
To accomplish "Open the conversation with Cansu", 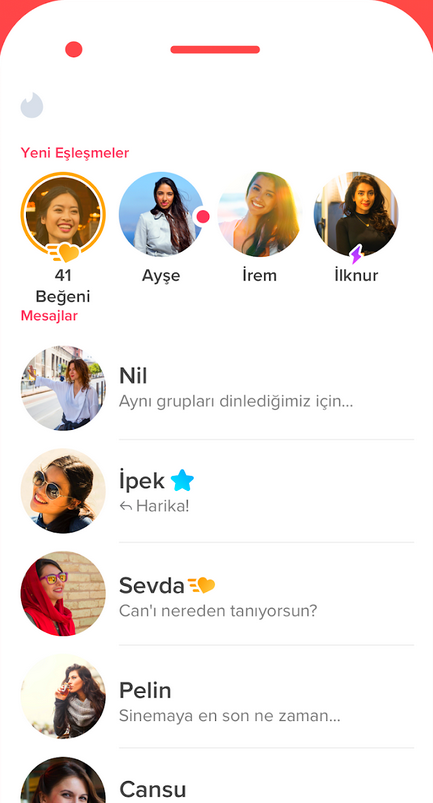I will click(217, 778).
